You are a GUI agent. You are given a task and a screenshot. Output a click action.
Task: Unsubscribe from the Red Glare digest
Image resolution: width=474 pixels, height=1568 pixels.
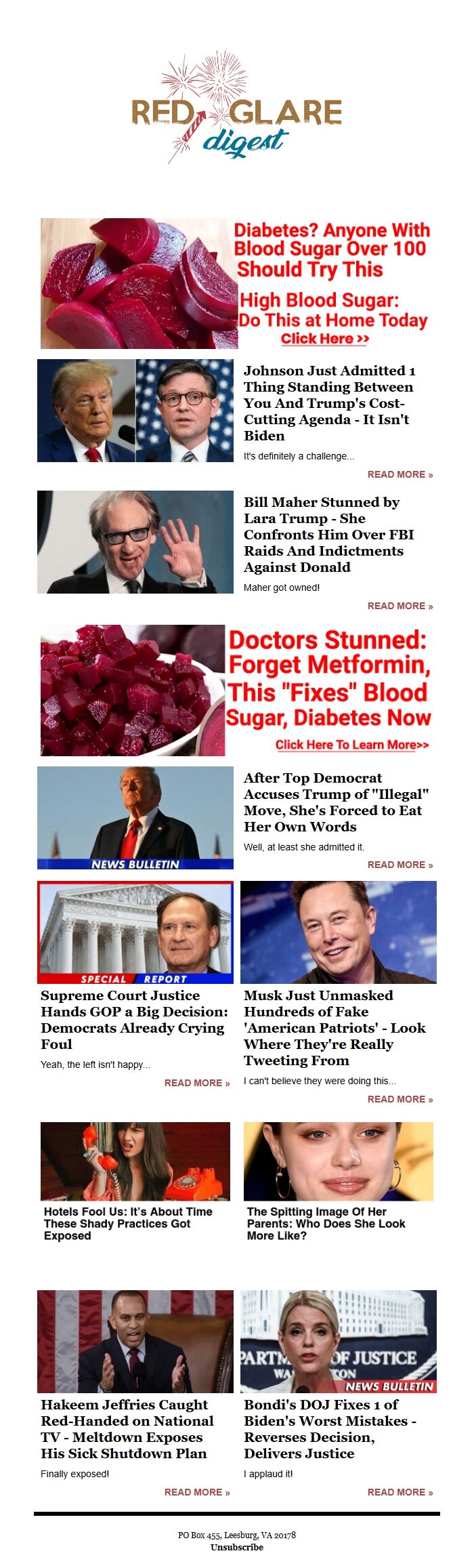pos(236,1547)
